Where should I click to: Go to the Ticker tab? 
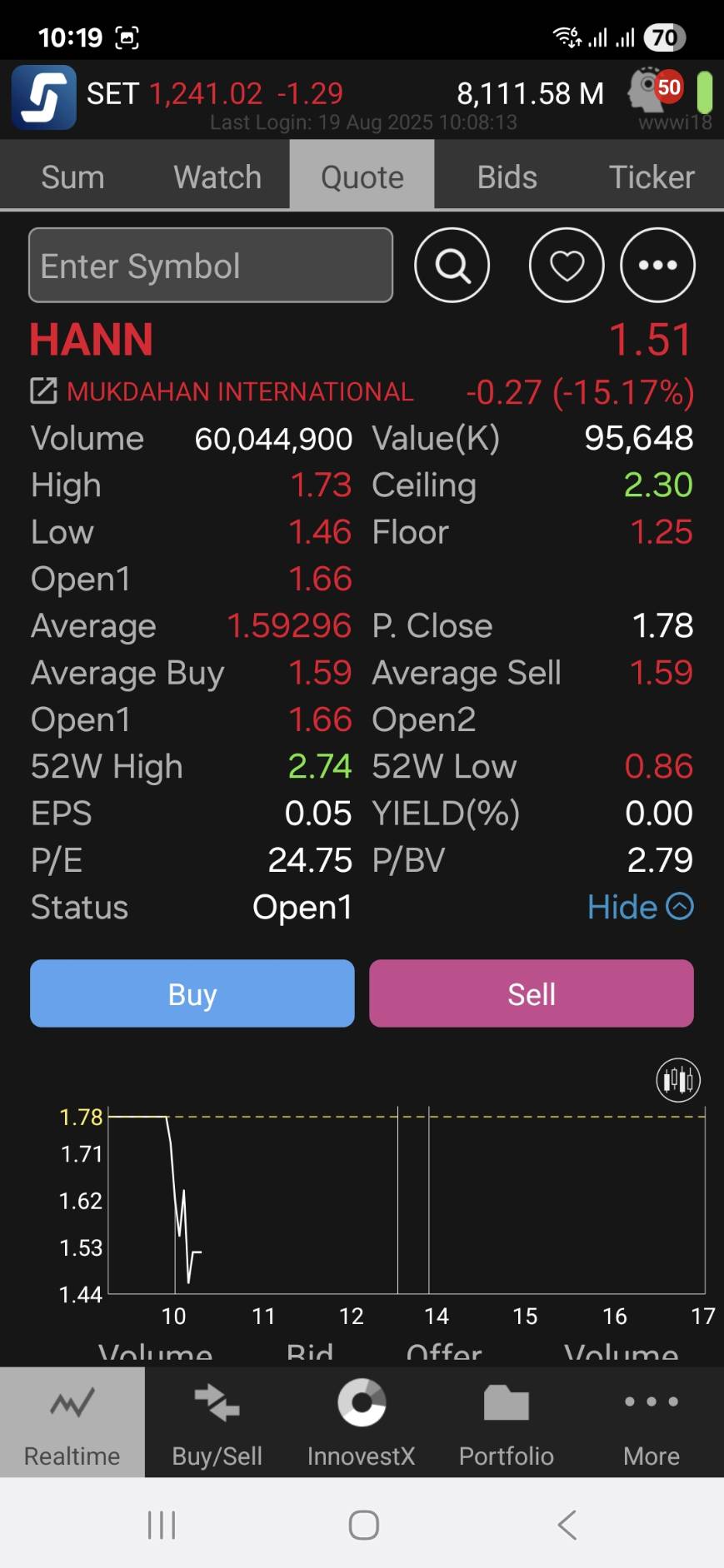[x=652, y=177]
